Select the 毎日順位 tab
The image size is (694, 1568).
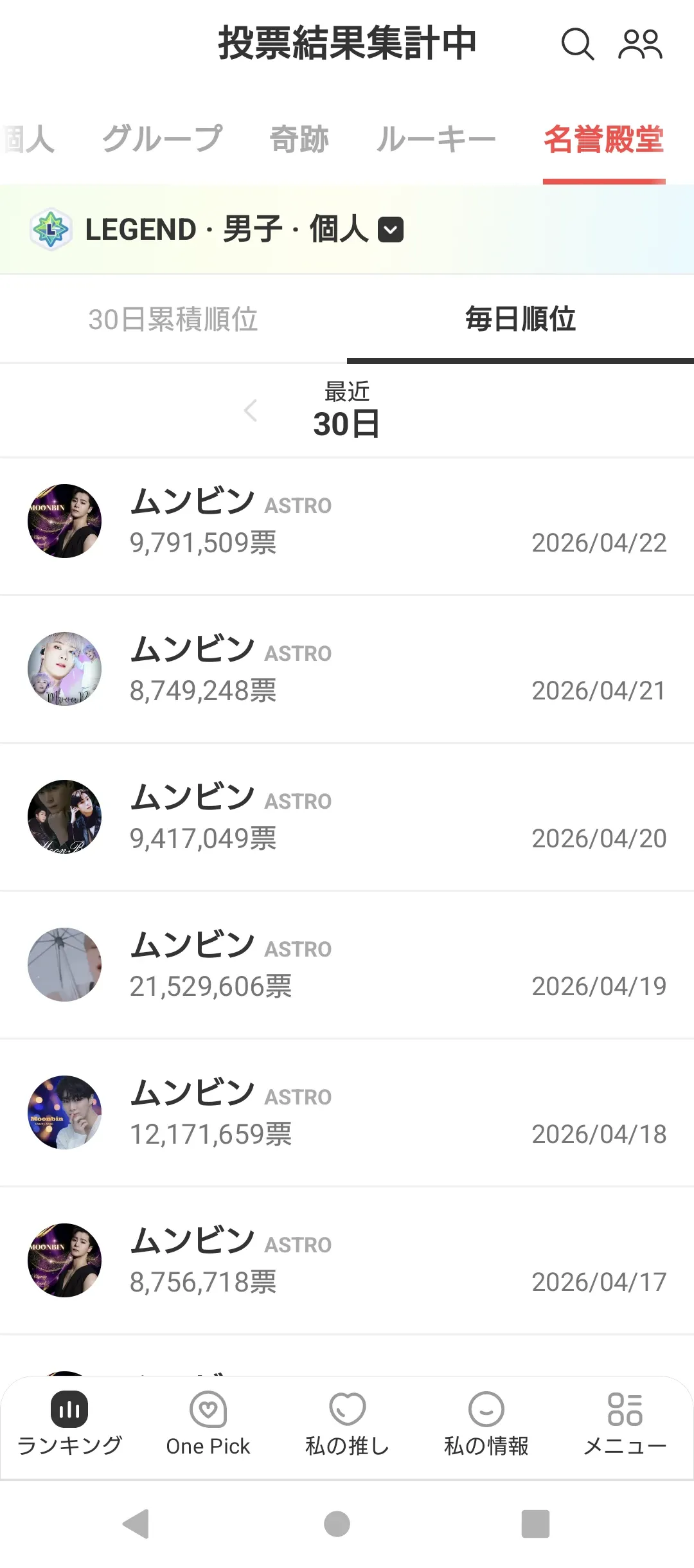[x=520, y=320]
